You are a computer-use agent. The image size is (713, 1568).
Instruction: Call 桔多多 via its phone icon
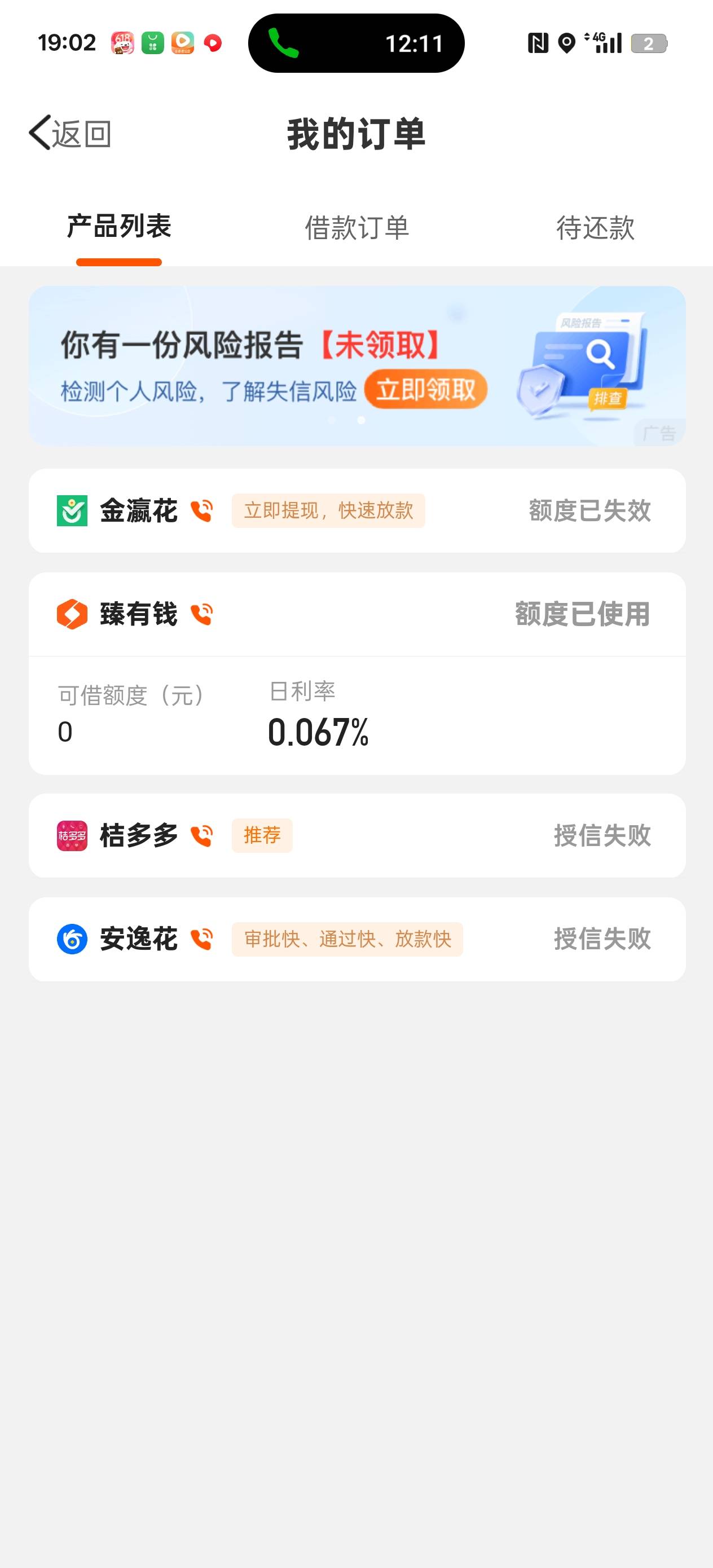click(201, 835)
